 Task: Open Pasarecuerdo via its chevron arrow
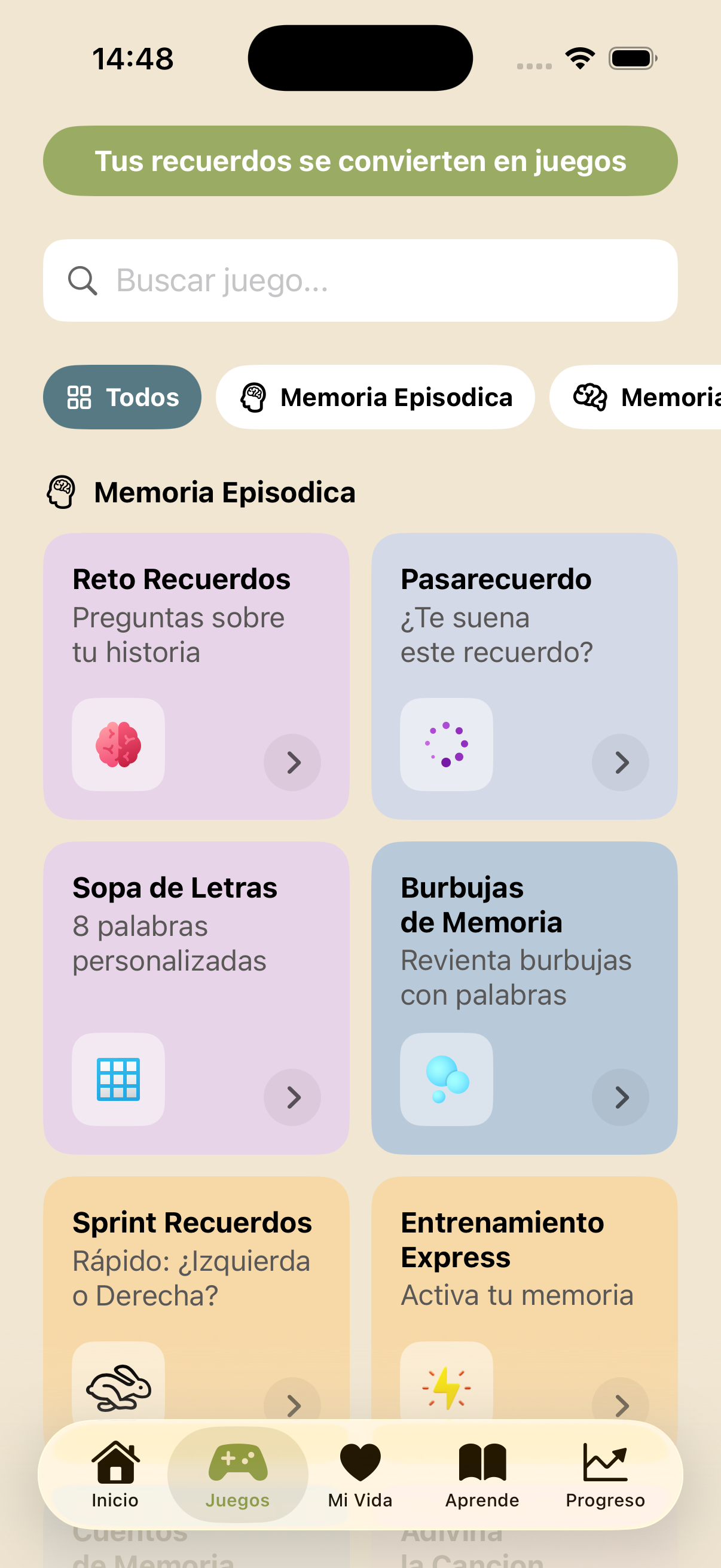(620, 762)
